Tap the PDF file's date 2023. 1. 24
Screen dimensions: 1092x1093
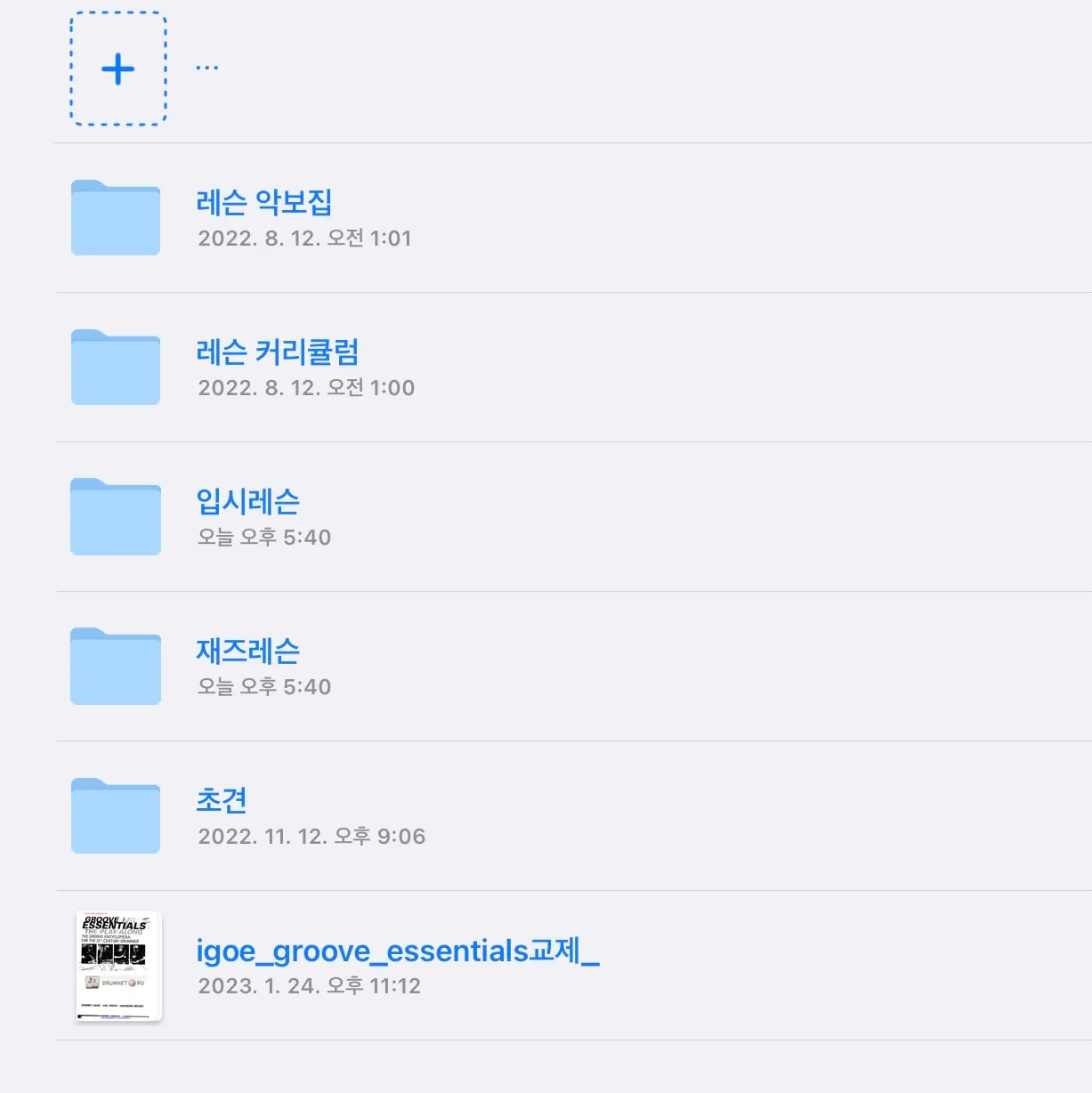(x=309, y=986)
